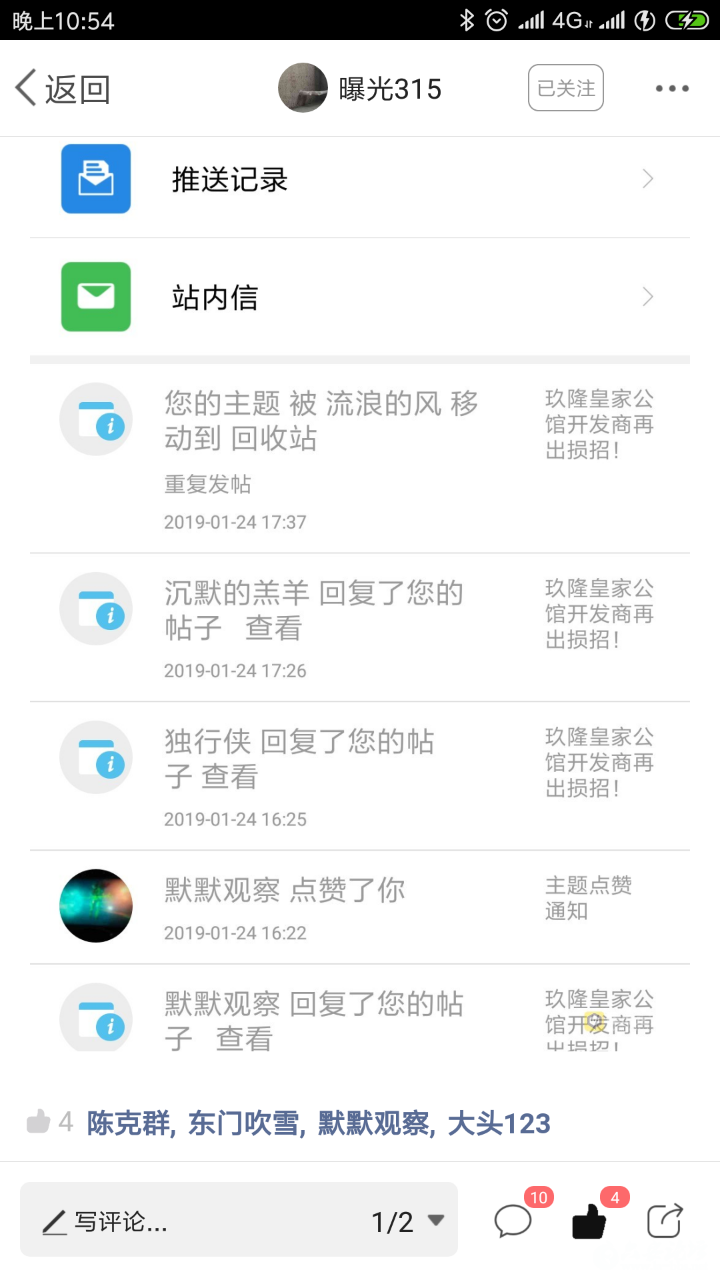Image resolution: width=720 pixels, height=1280 pixels.
Task: Toggle follow status via 已关注 button
Action: (x=565, y=87)
